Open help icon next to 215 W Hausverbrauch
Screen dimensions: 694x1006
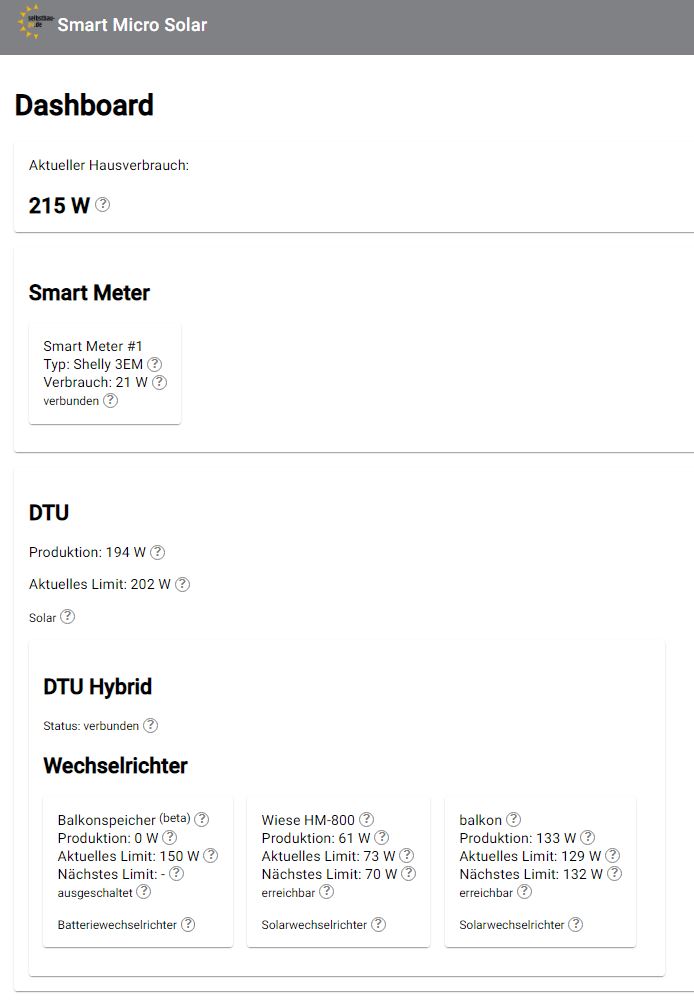103,205
